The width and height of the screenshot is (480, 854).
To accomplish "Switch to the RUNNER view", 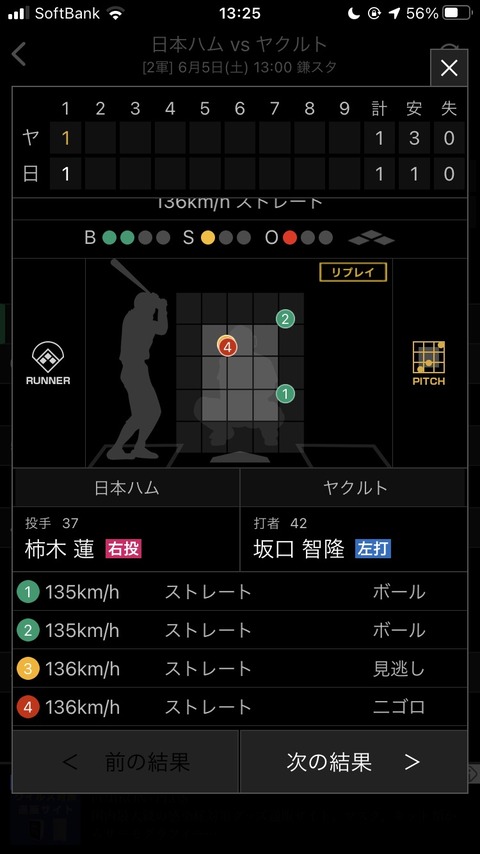I will point(48,363).
